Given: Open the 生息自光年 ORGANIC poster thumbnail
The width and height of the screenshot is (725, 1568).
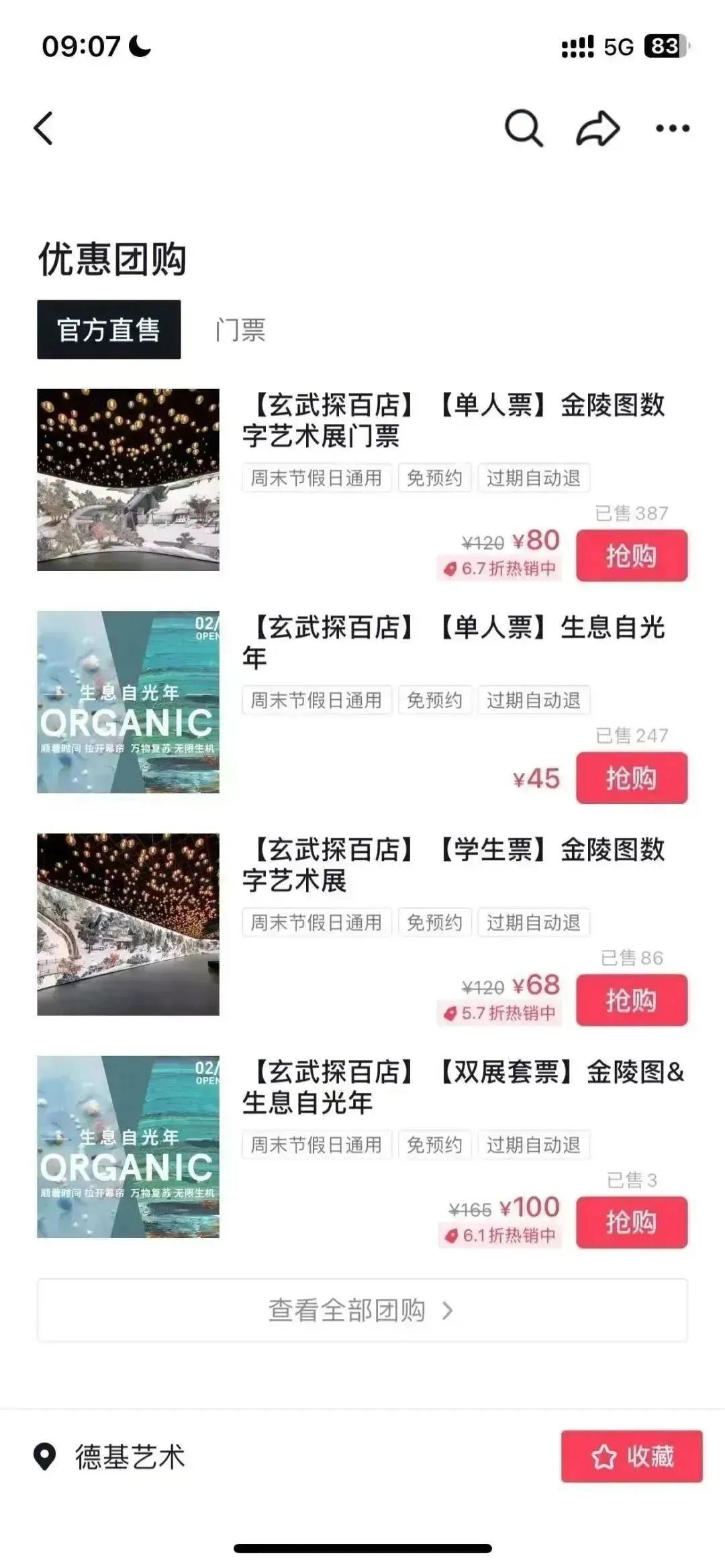Looking at the screenshot, I should pos(129,708).
